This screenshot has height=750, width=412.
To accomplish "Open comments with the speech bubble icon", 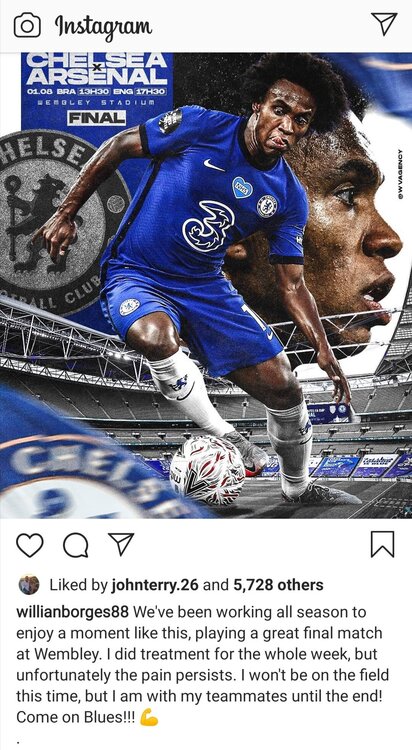I will coord(76,545).
